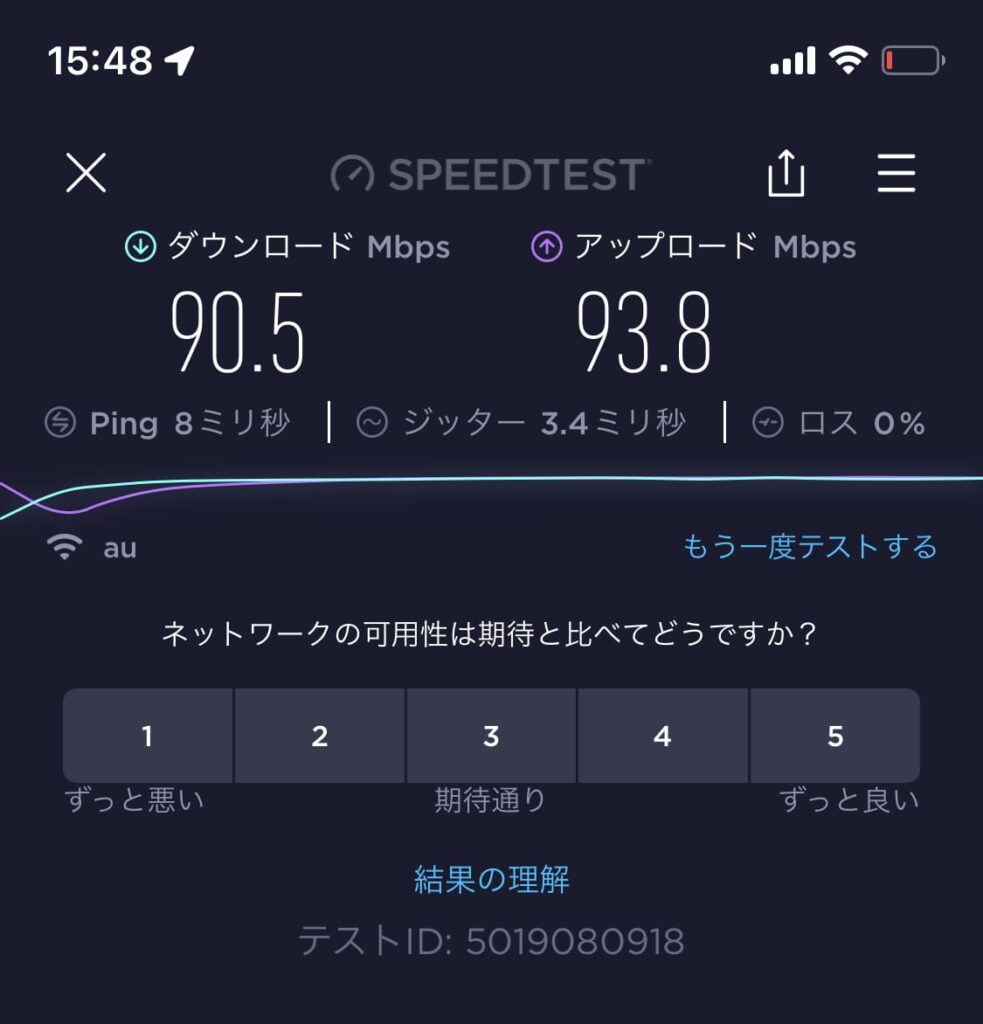The image size is (983, 1024).
Task: Rate network availability as 1
Action: [148, 736]
